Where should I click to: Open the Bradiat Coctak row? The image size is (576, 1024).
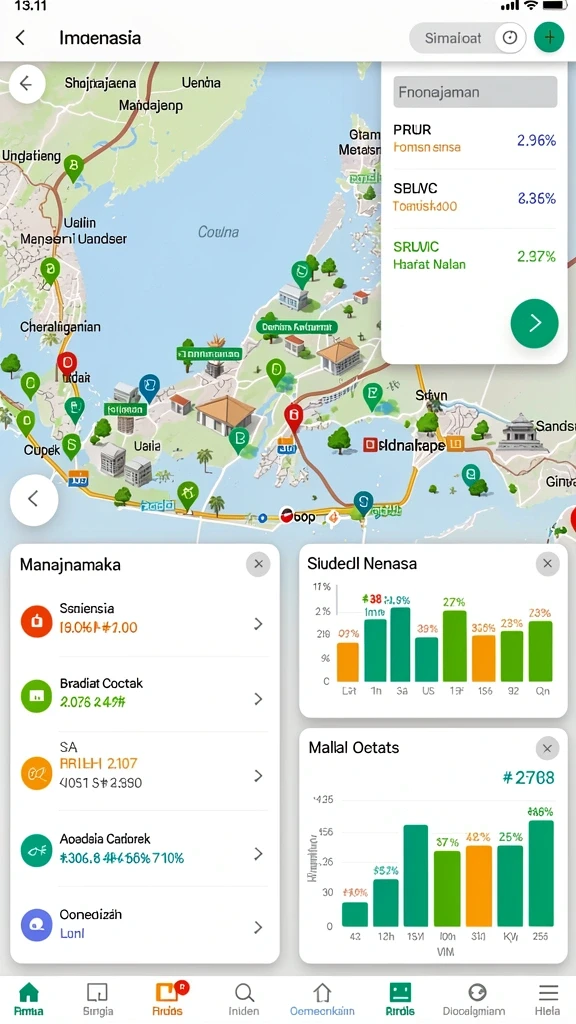tap(144, 695)
